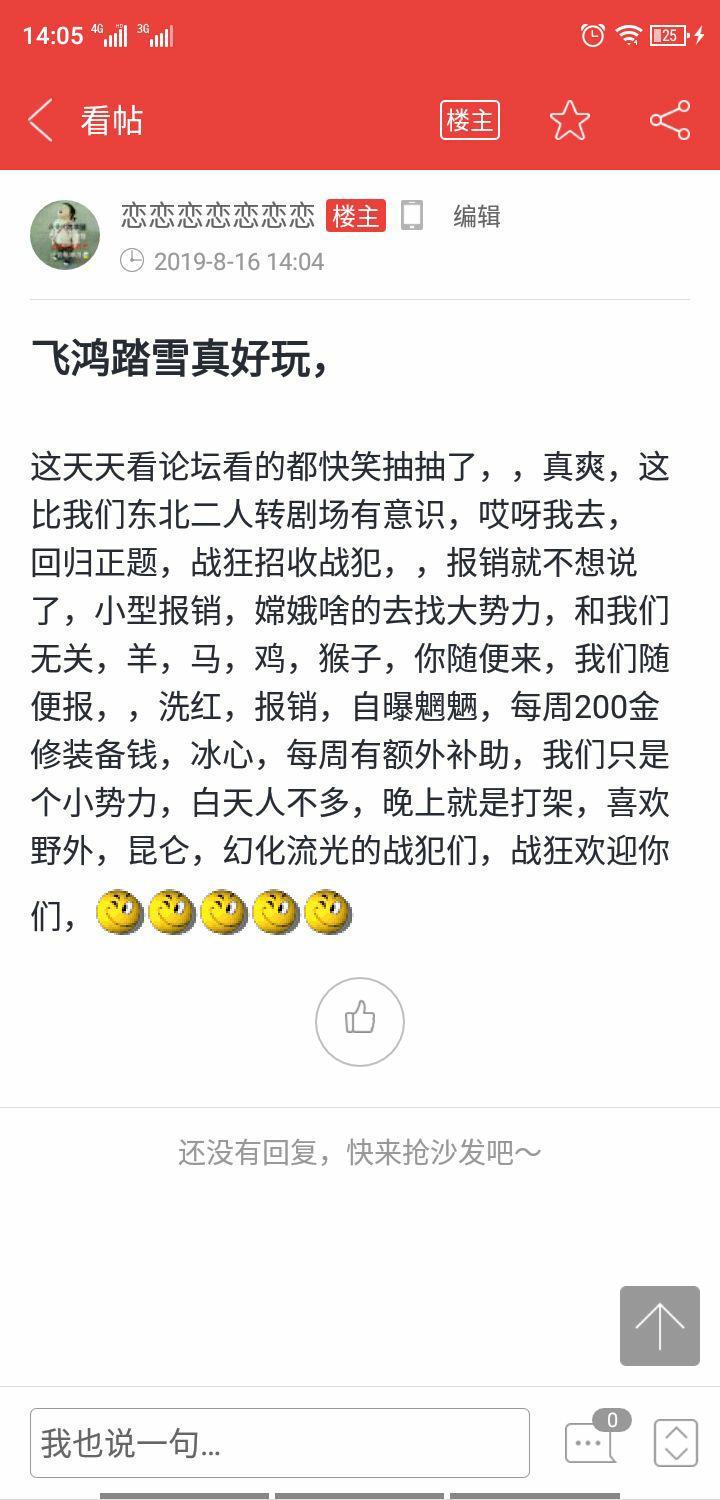View comments via the bubble icon

(x=590, y=1443)
